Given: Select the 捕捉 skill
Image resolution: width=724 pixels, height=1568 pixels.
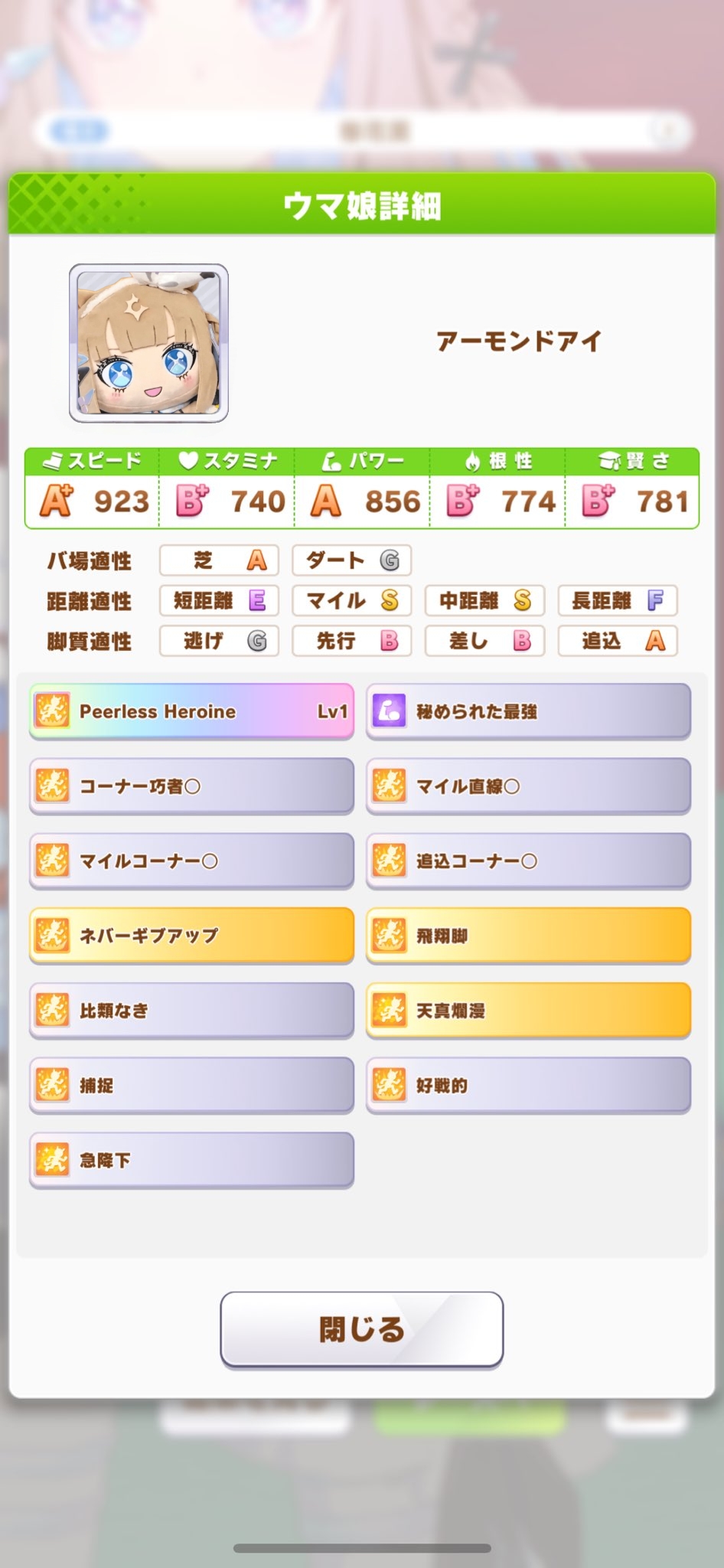Looking at the screenshot, I should [x=191, y=1085].
